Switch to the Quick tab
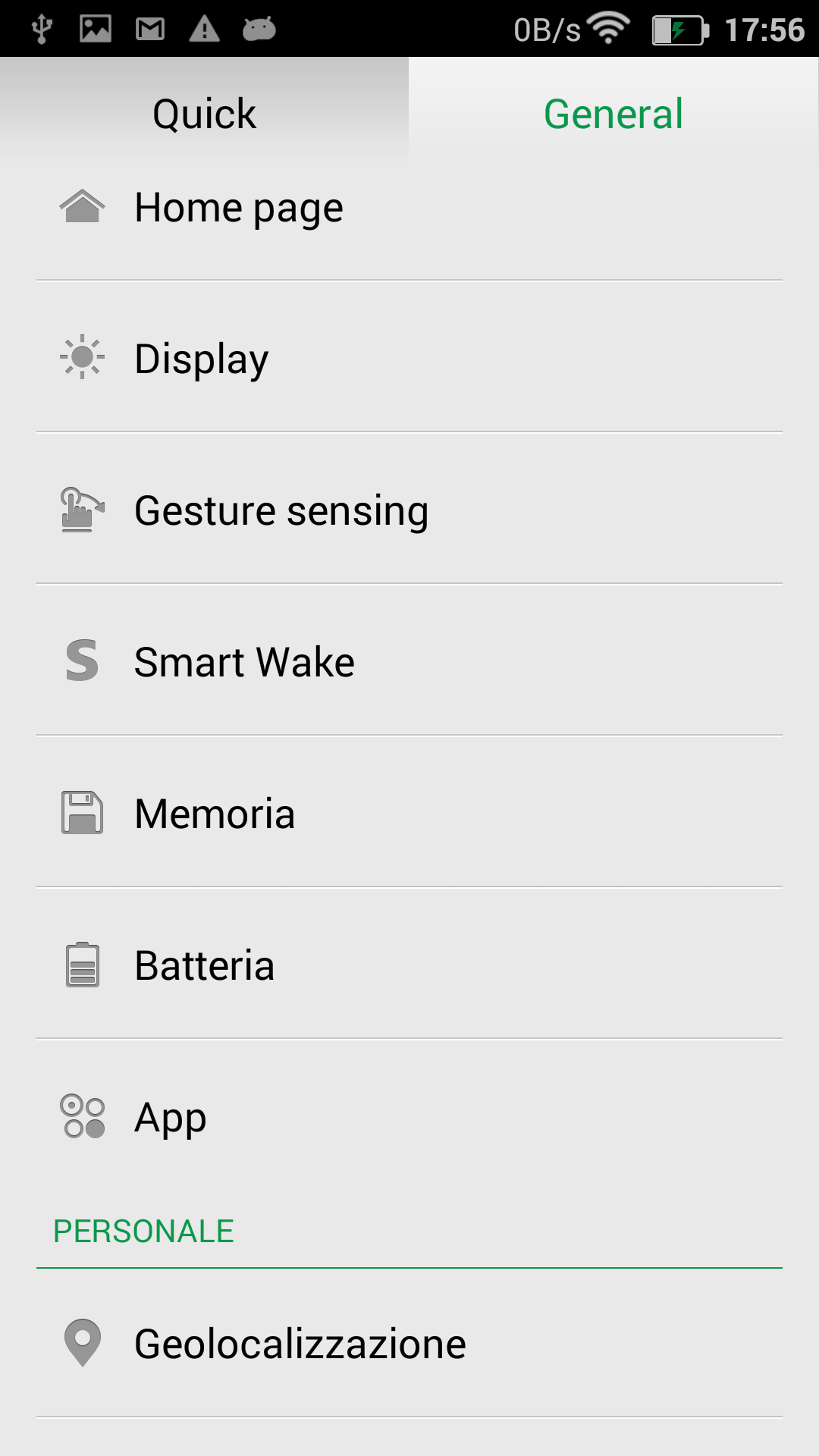Viewport: 819px width, 1456px height. (x=205, y=114)
